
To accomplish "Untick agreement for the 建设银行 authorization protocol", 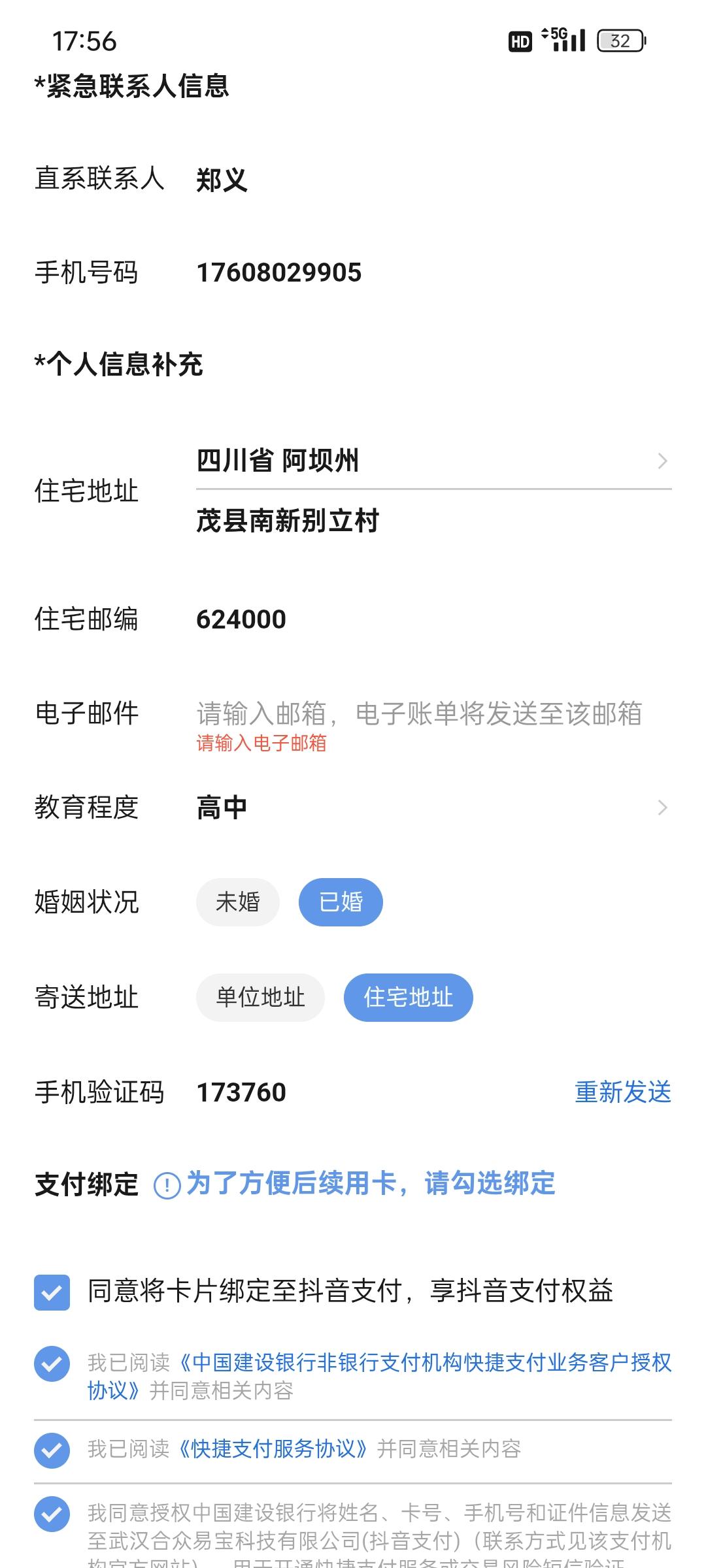I will pos(52,1364).
